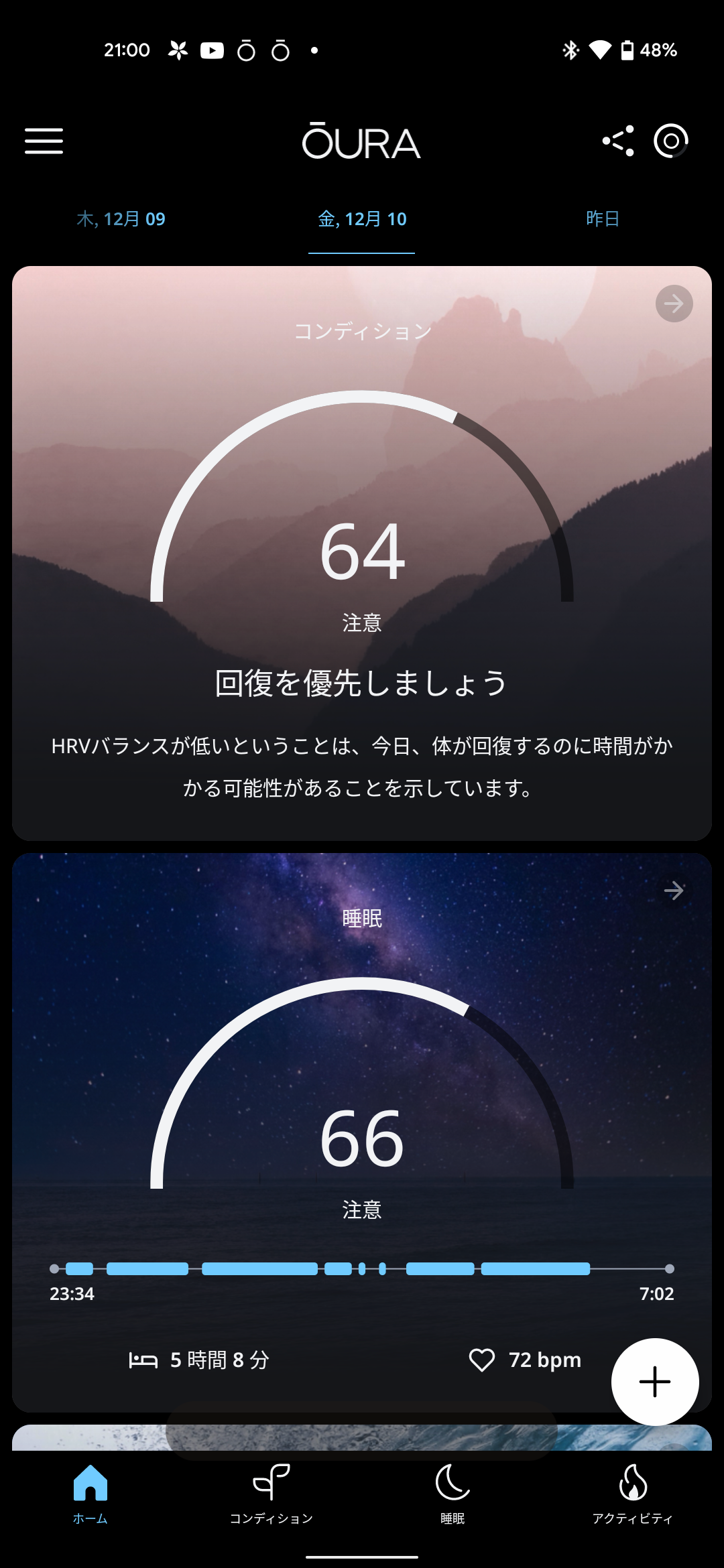Open the 睡眠 card arrow
Image resolution: width=724 pixels, height=1568 pixels.
(674, 891)
